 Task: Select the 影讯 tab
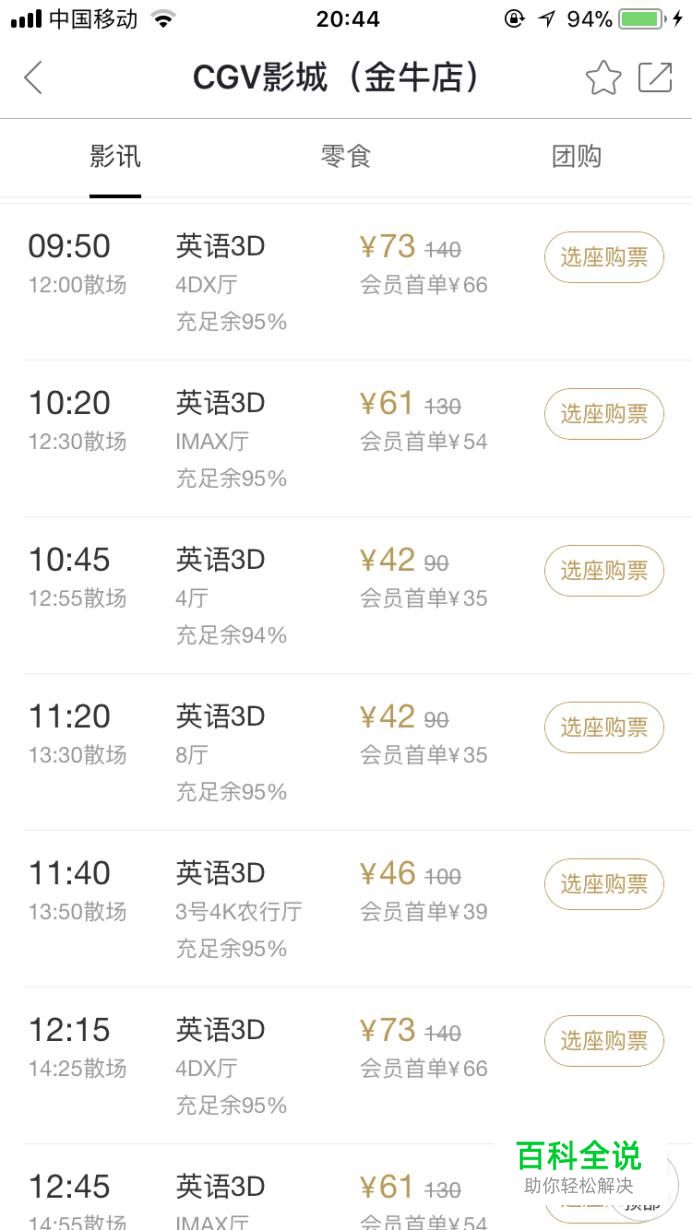(x=115, y=157)
